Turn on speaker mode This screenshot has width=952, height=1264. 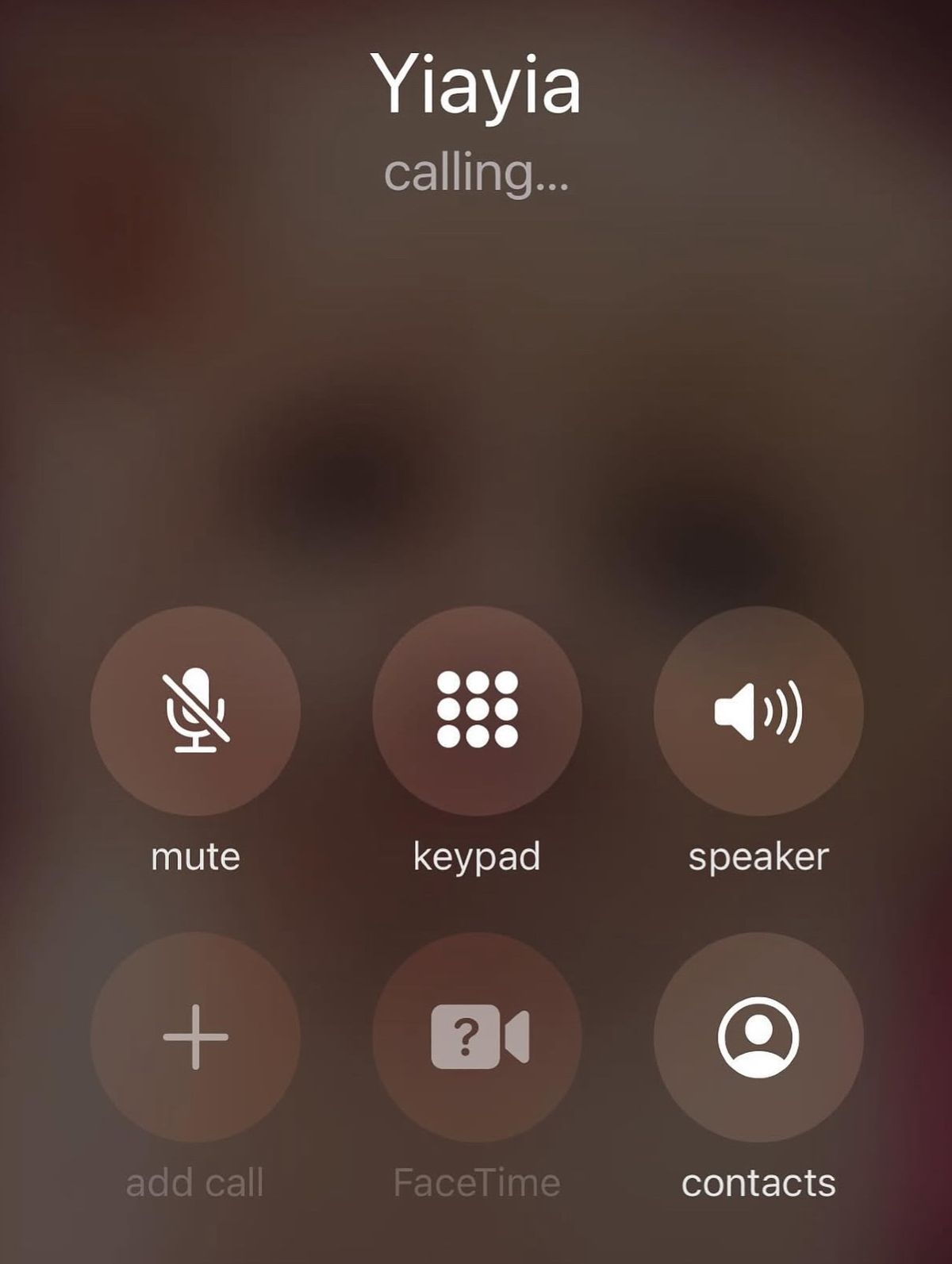tap(758, 711)
